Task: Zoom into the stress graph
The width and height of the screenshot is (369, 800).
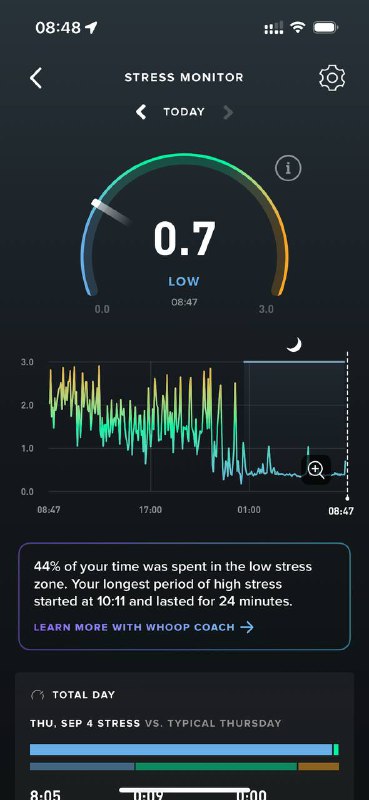Action: click(x=316, y=469)
